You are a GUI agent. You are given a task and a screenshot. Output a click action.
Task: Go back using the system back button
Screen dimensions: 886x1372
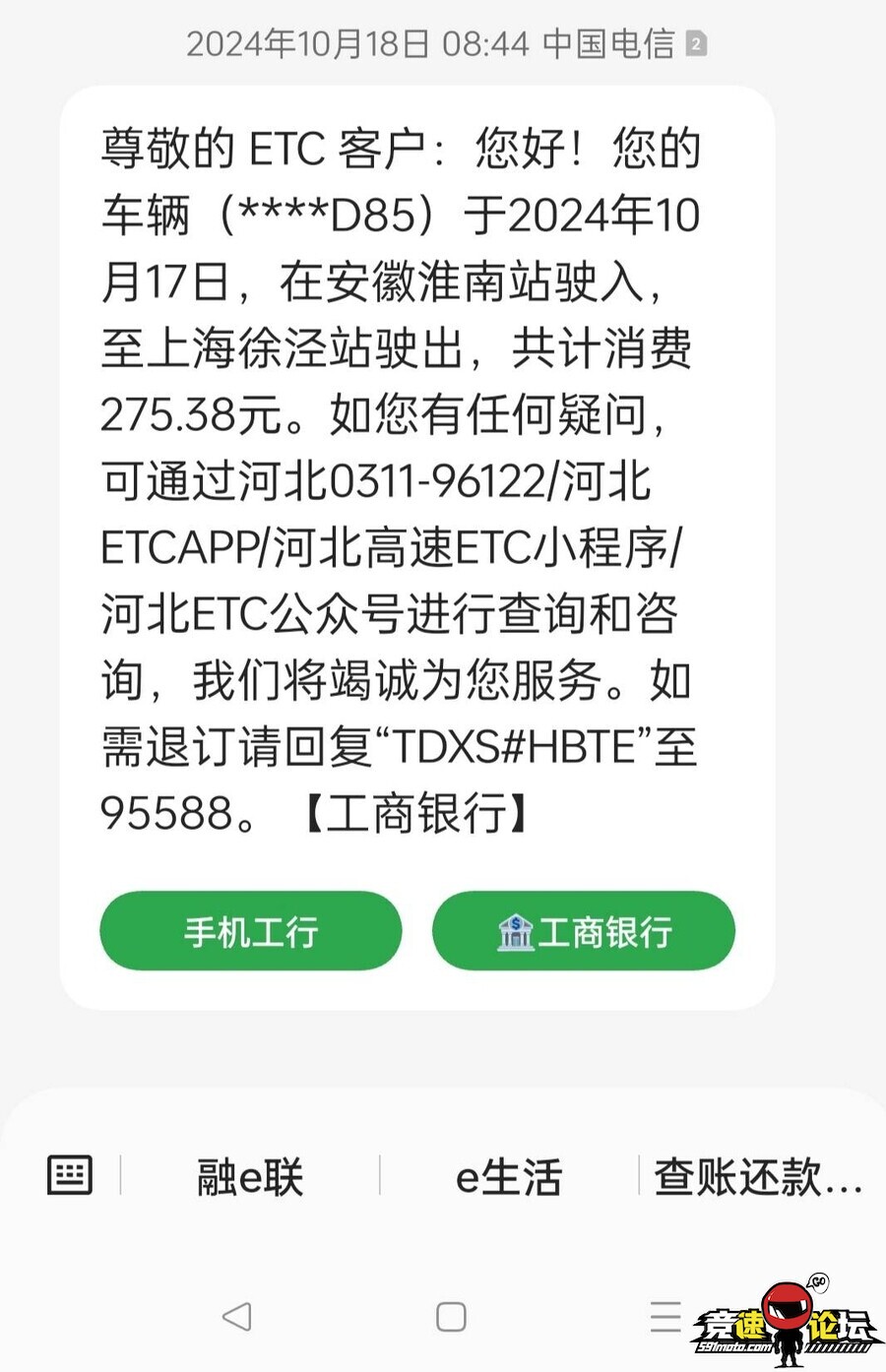[x=237, y=1317]
